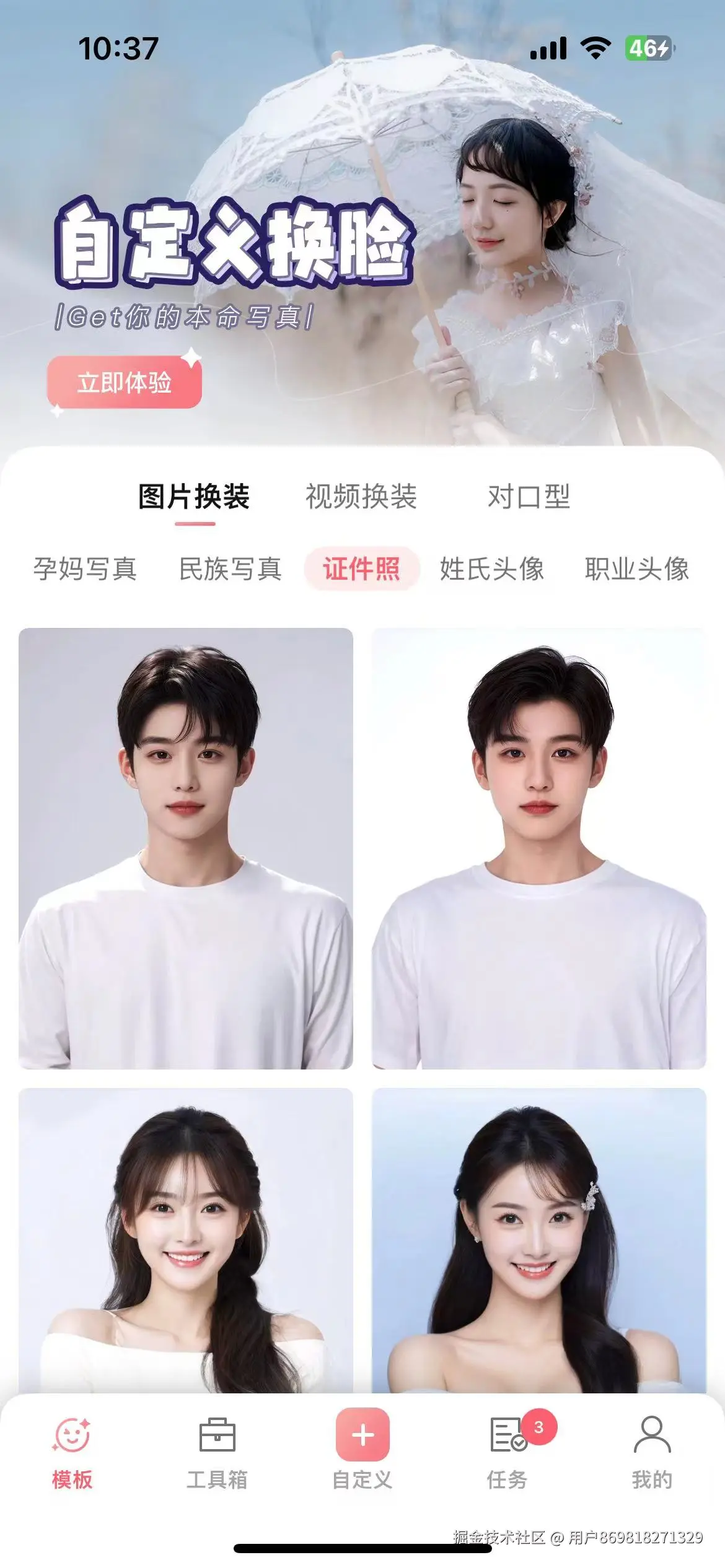This screenshot has width=725, height=1568.
Task: Select the 证件照 category chip
Action: point(361,568)
